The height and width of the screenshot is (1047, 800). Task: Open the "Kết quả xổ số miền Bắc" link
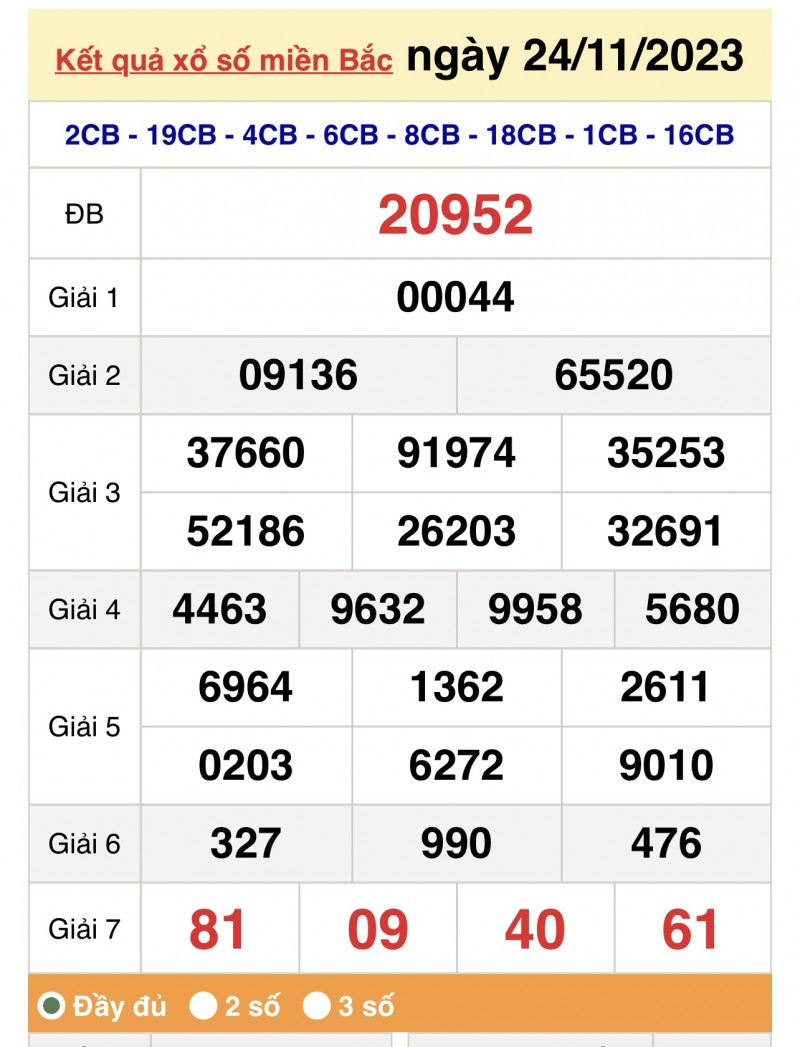(x=222, y=58)
